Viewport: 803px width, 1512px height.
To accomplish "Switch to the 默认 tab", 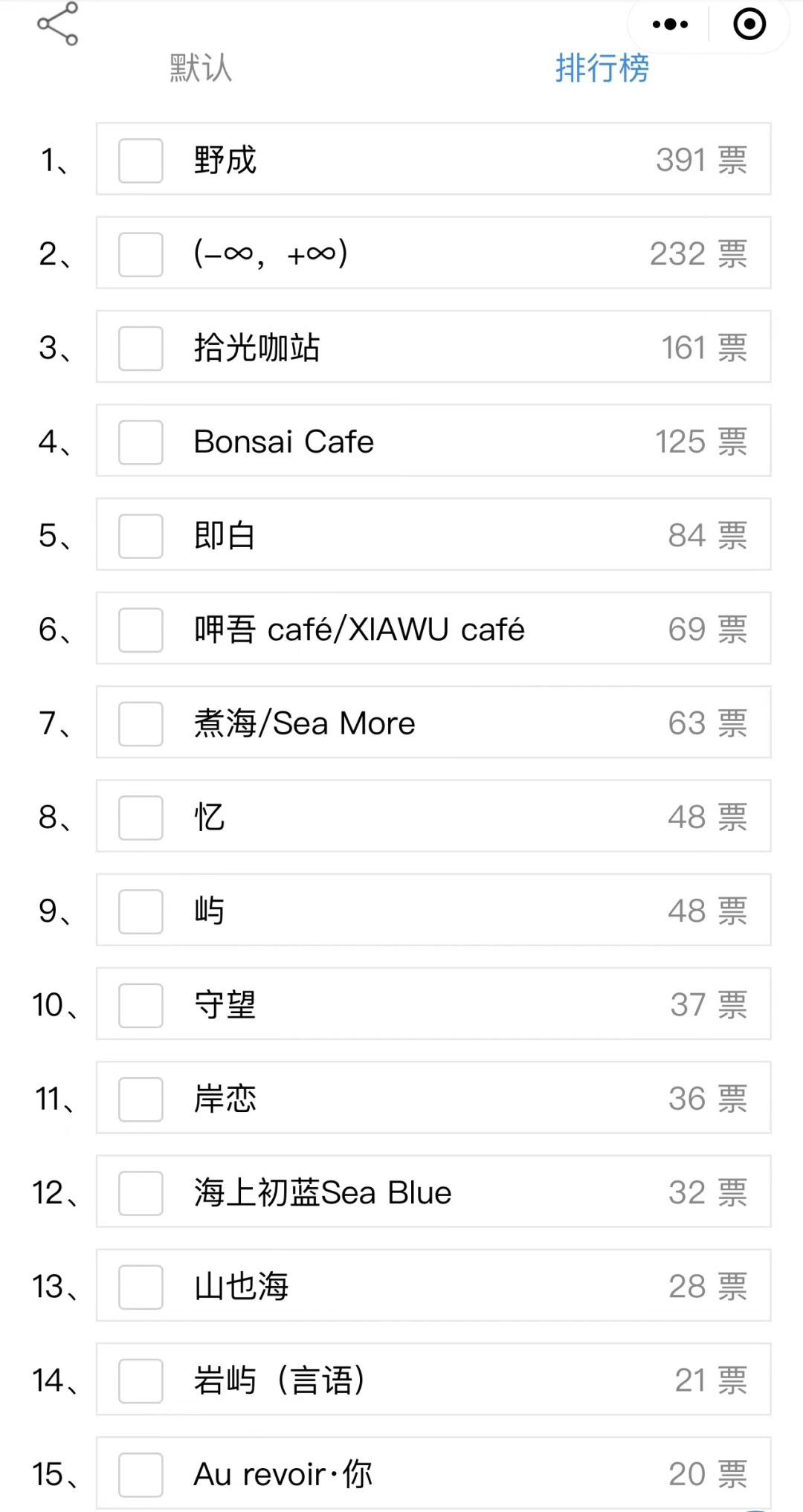I will (x=201, y=68).
